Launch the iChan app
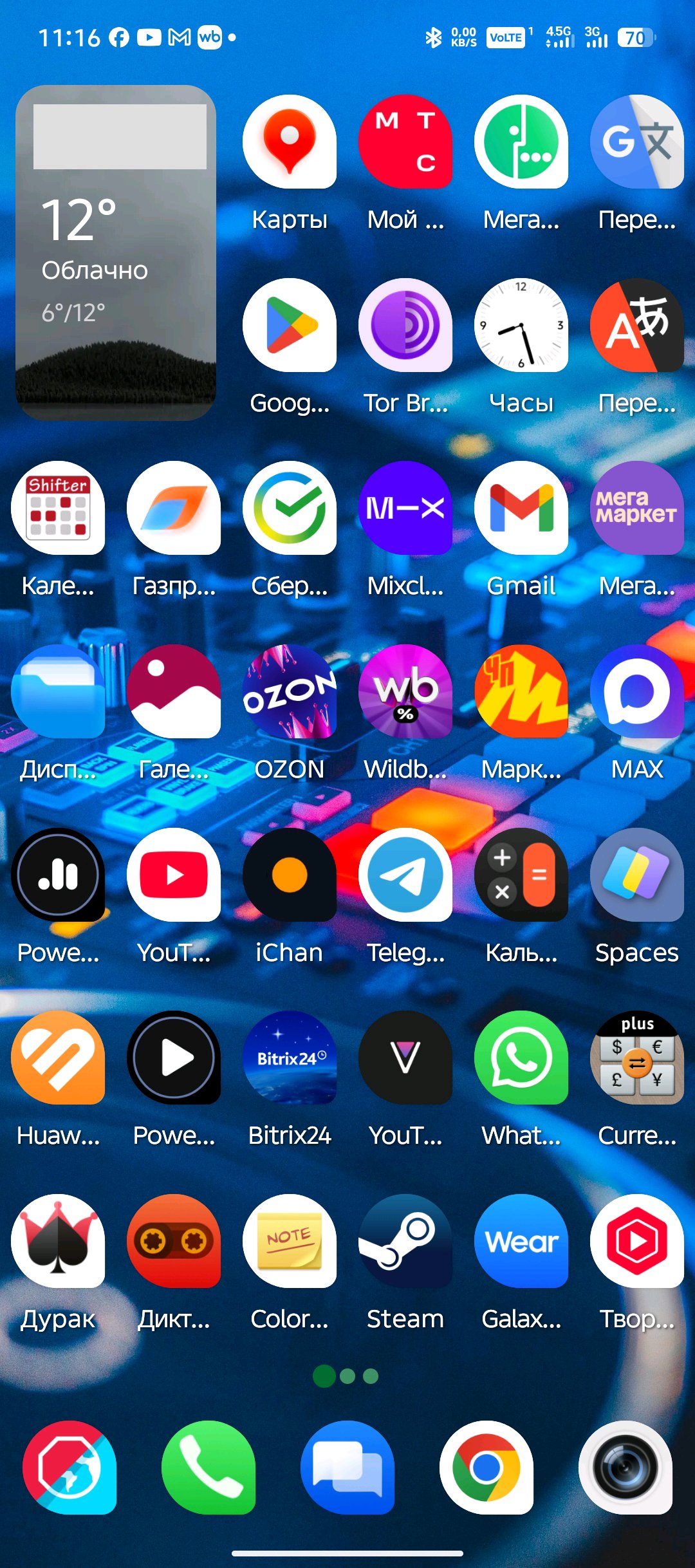The height and width of the screenshot is (1568, 695). [x=290, y=875]
